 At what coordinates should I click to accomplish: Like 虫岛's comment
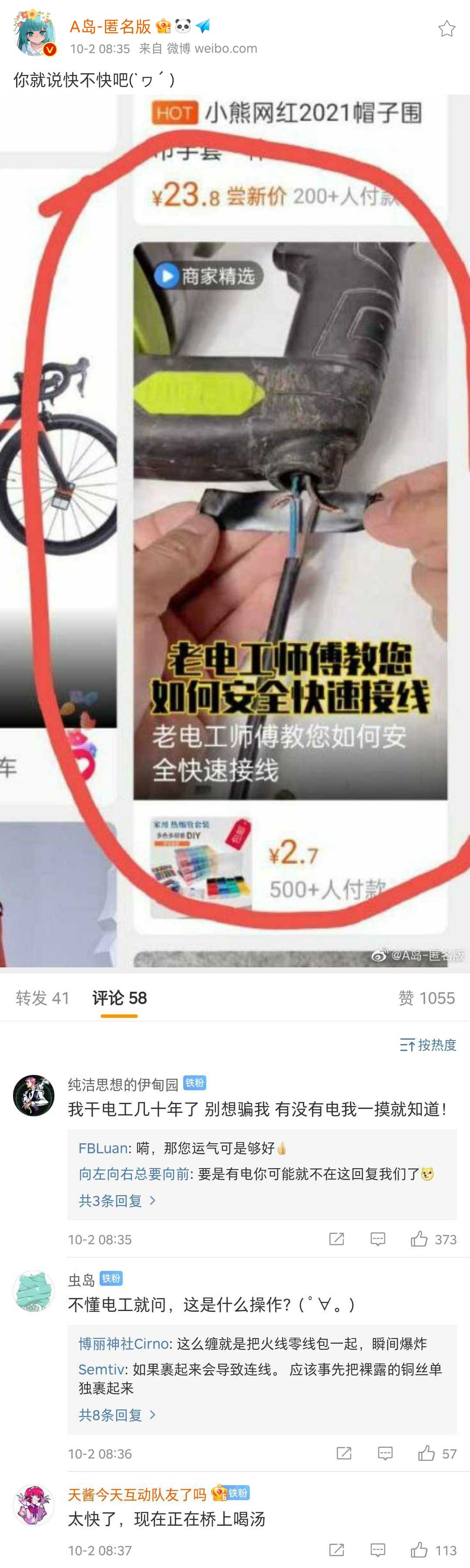pos(426,1453)
